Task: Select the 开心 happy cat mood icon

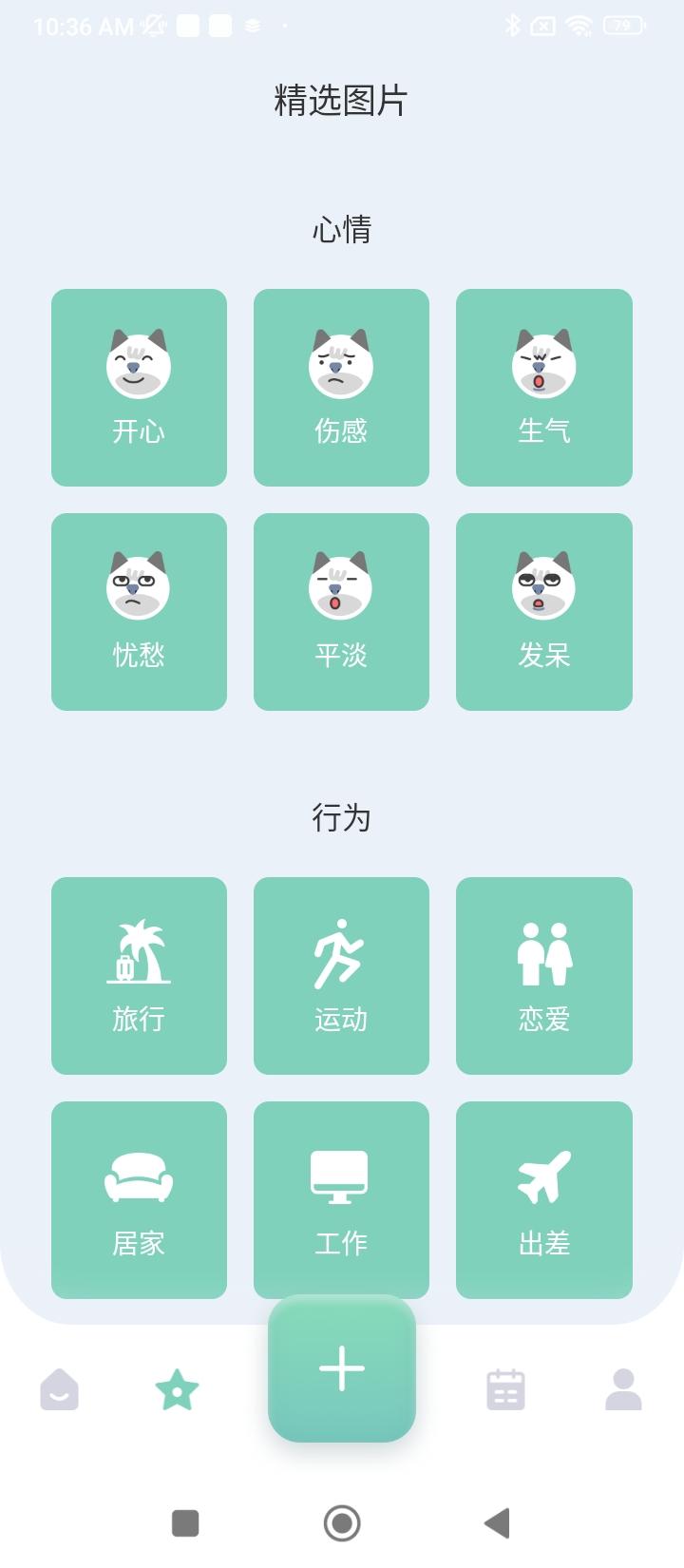Action: point(139,364)
